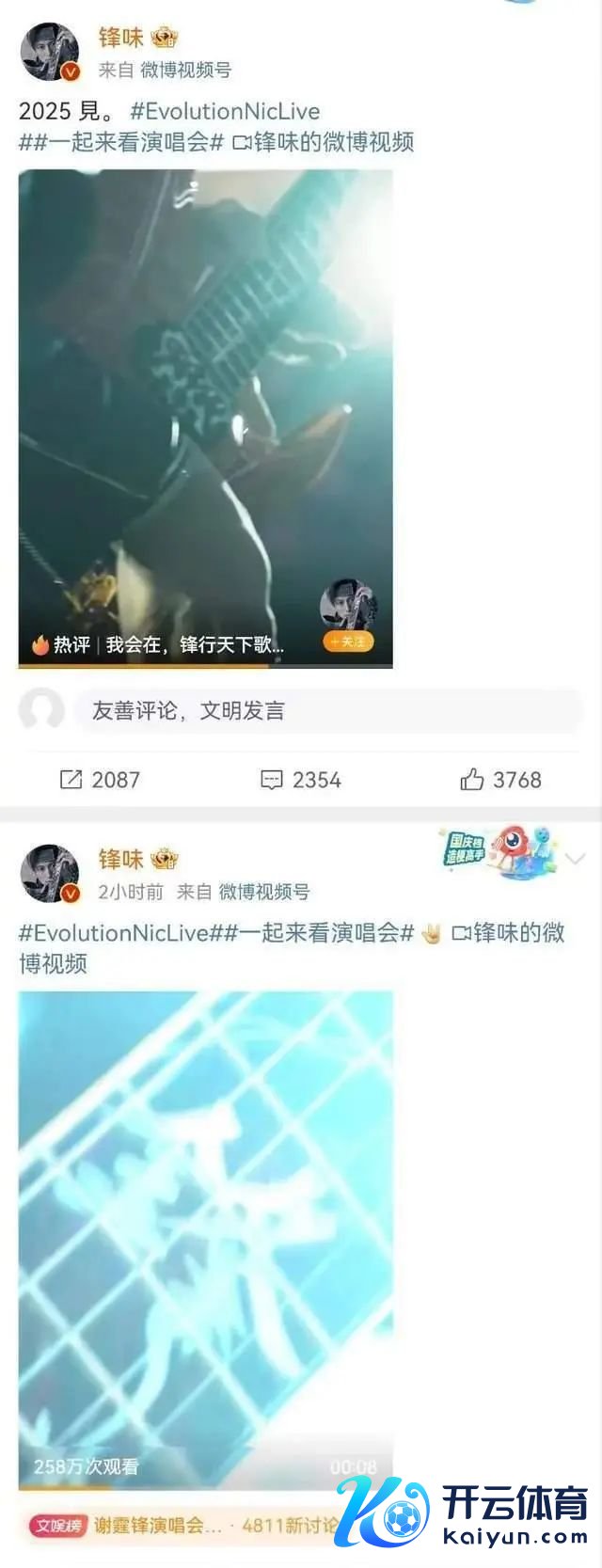Open the 2354 comments on the post
Screen dimensions: 602x1568
(x=300, y=780)
